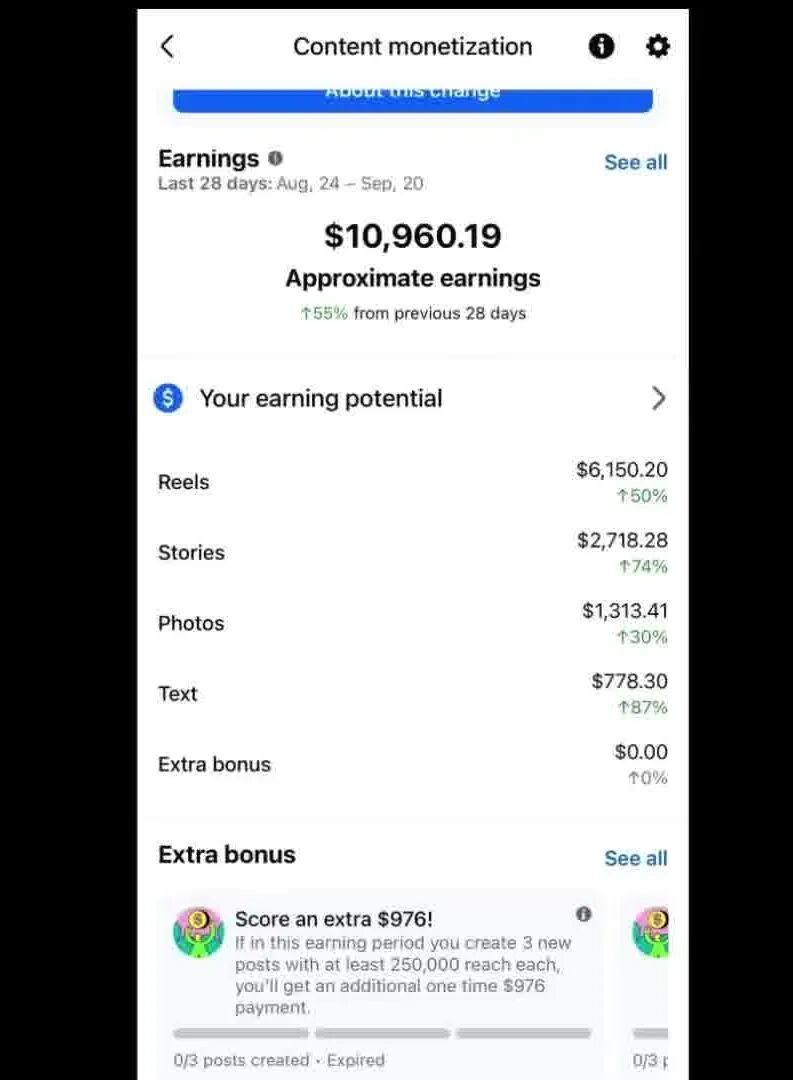
Task: Go back from Content monetization
Action: 167,46
